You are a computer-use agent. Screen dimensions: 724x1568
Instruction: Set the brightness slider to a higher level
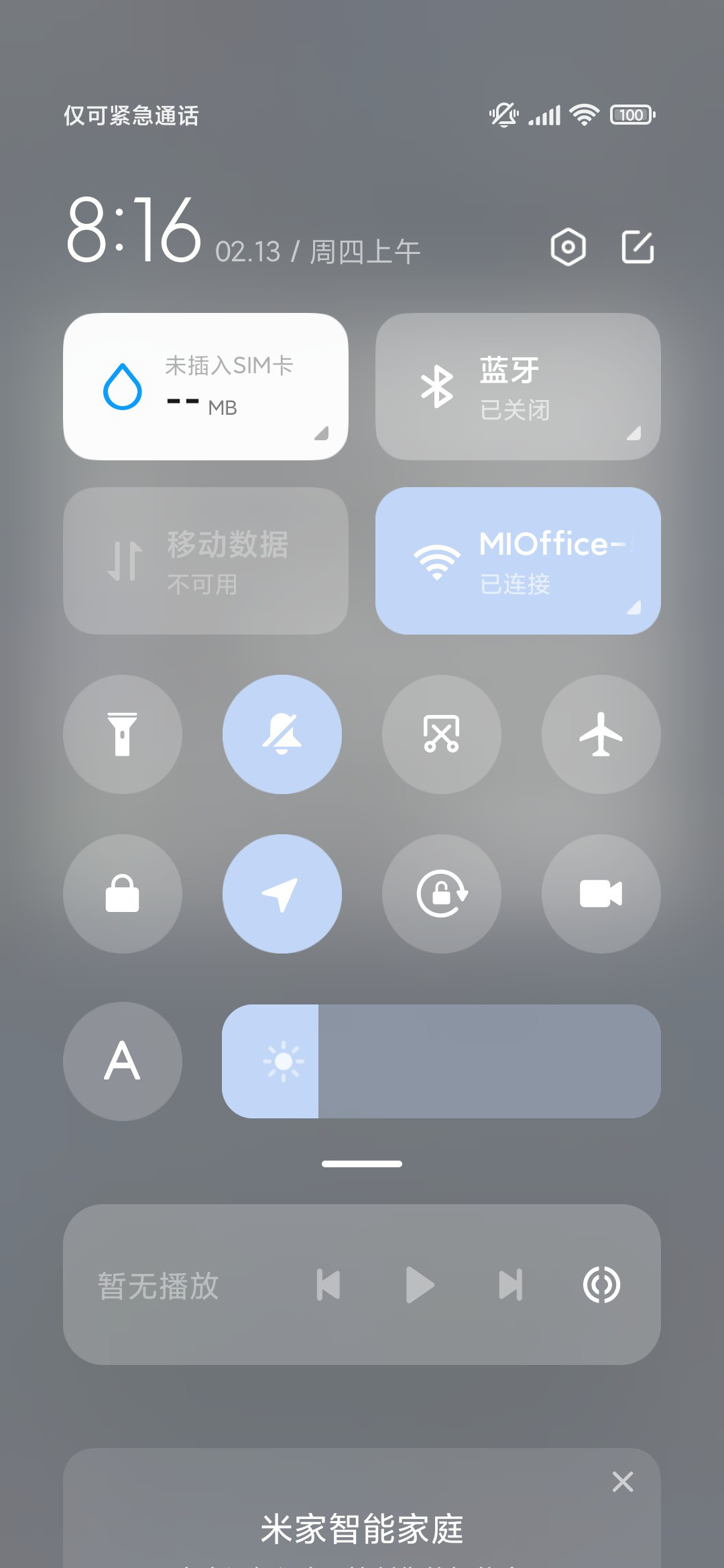coord(536,1061)
